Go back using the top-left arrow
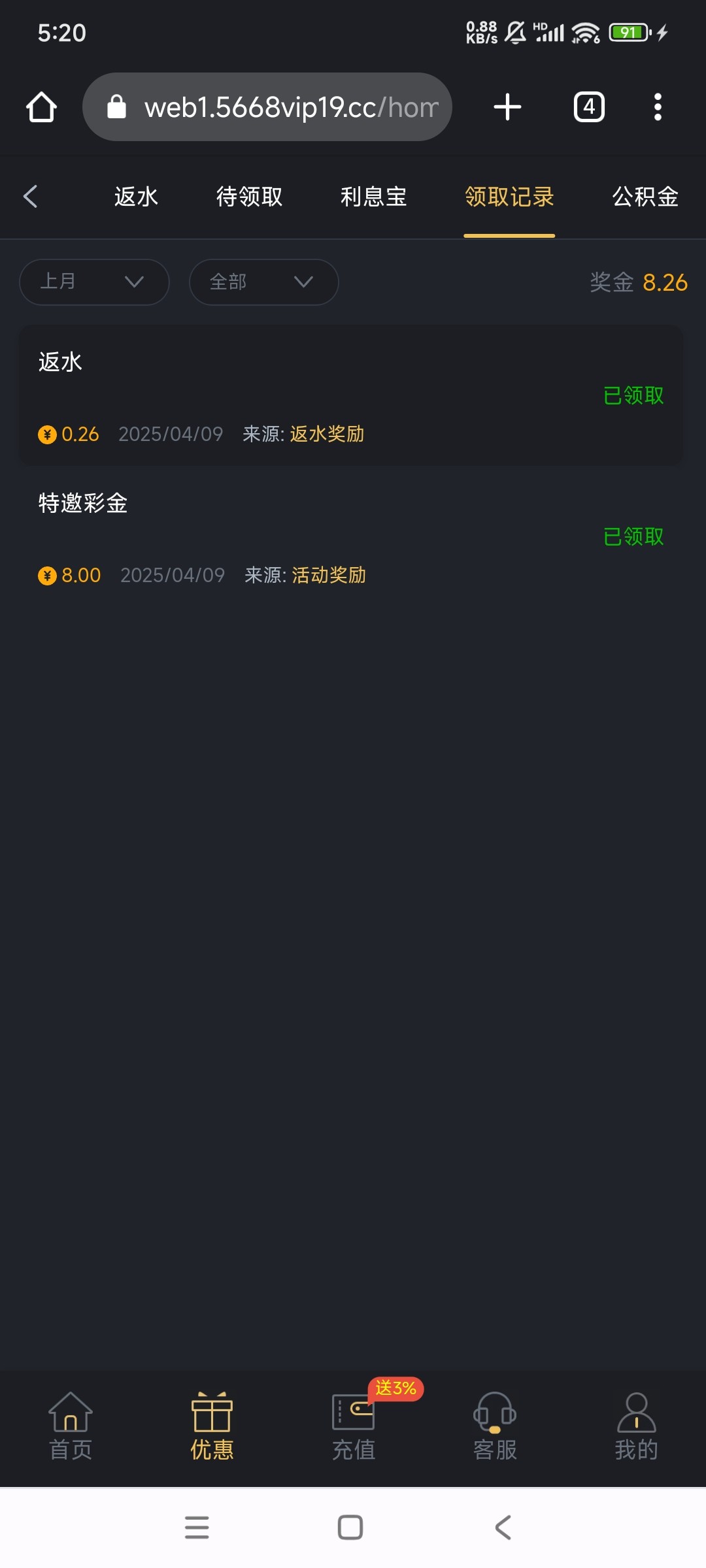Screen dimensions: 706x1568 tap(31, 197)
